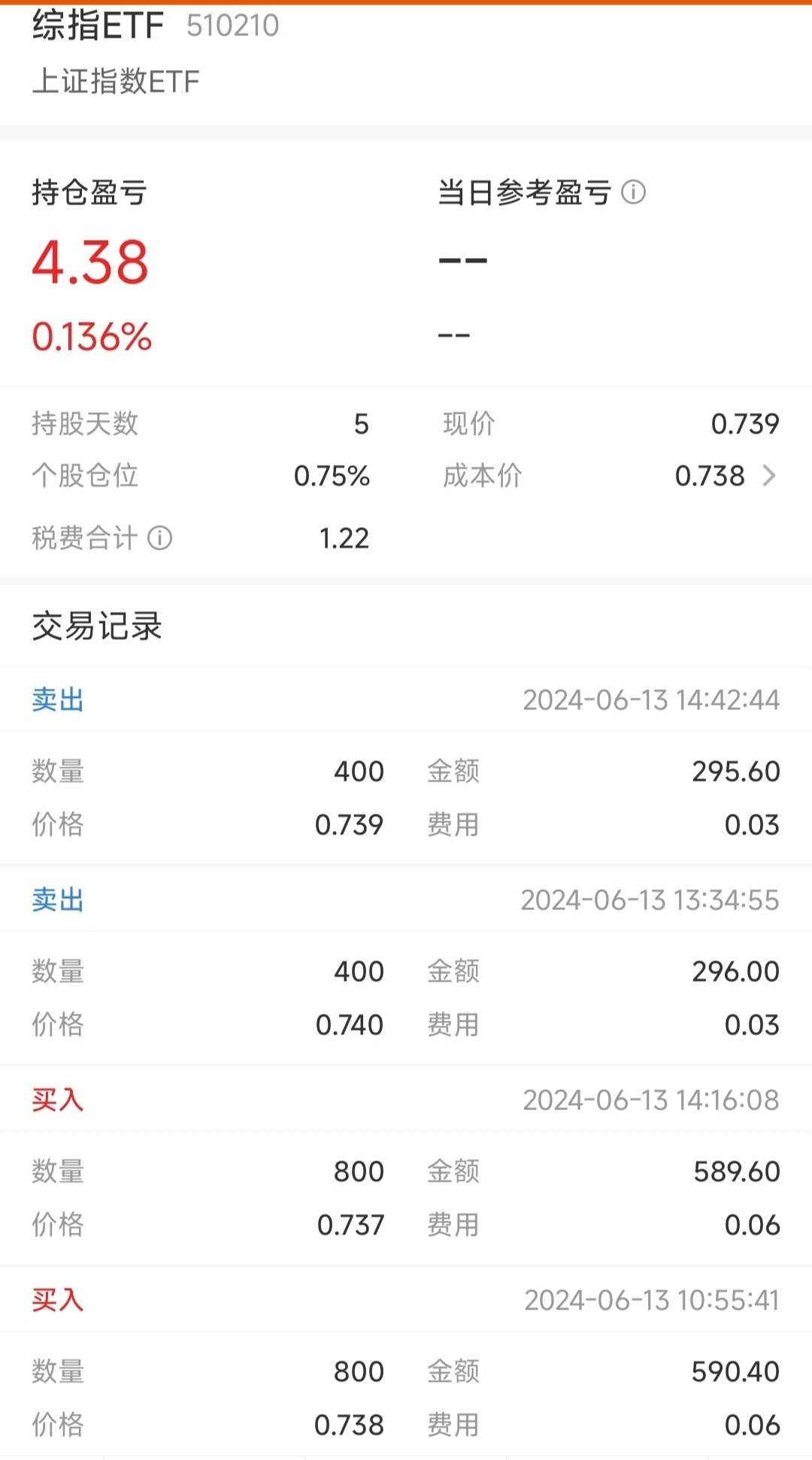Select the 持仓盈亏 profit value 4.38
This screenshot has height=1460, width=812.
pos(90,262)
